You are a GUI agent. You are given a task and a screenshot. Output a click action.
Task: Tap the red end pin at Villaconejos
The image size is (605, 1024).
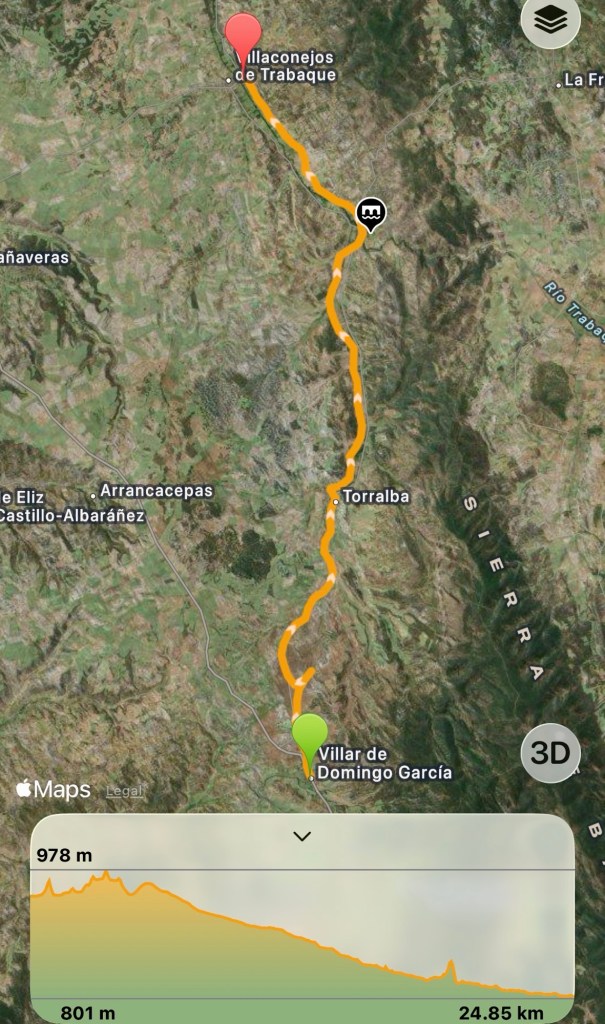[243, 36]
